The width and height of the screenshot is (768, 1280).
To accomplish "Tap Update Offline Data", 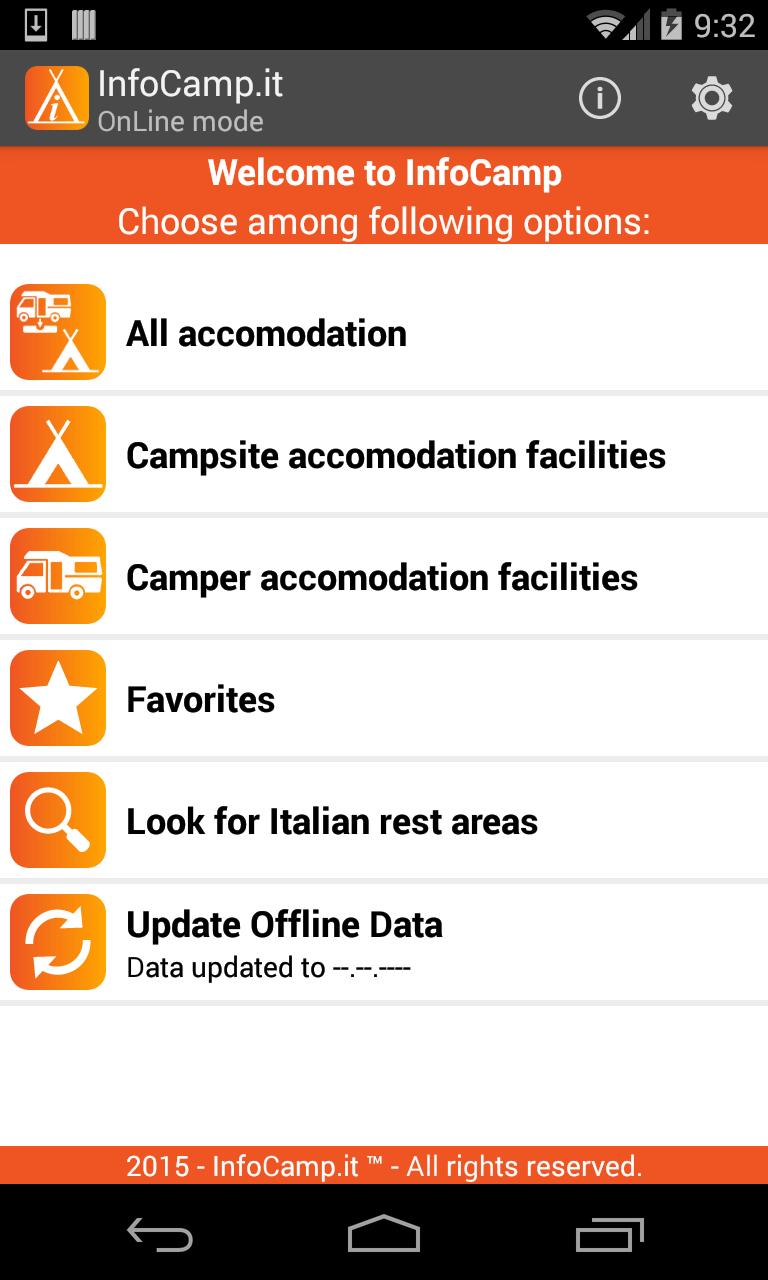I will [384, 942].
